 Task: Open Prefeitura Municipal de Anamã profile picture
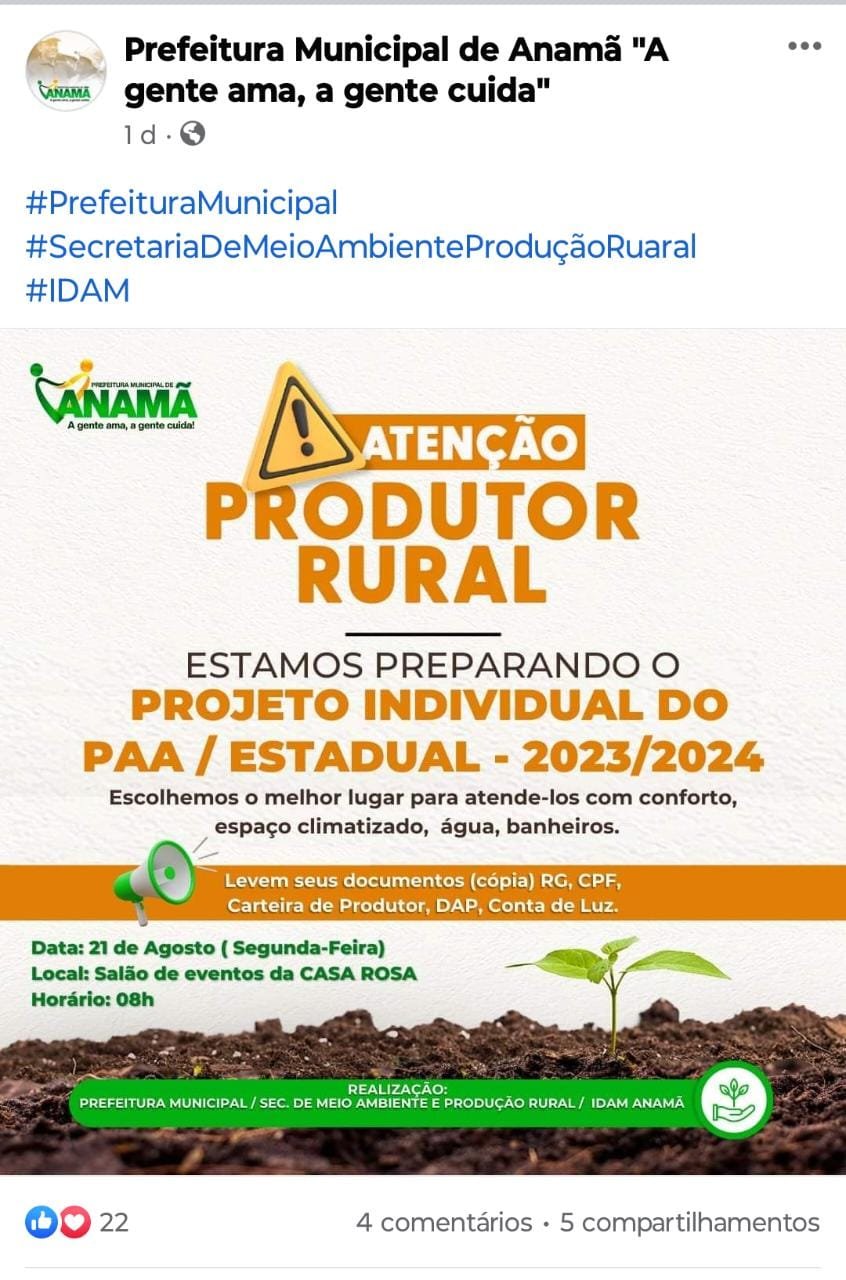pos(66,71)
